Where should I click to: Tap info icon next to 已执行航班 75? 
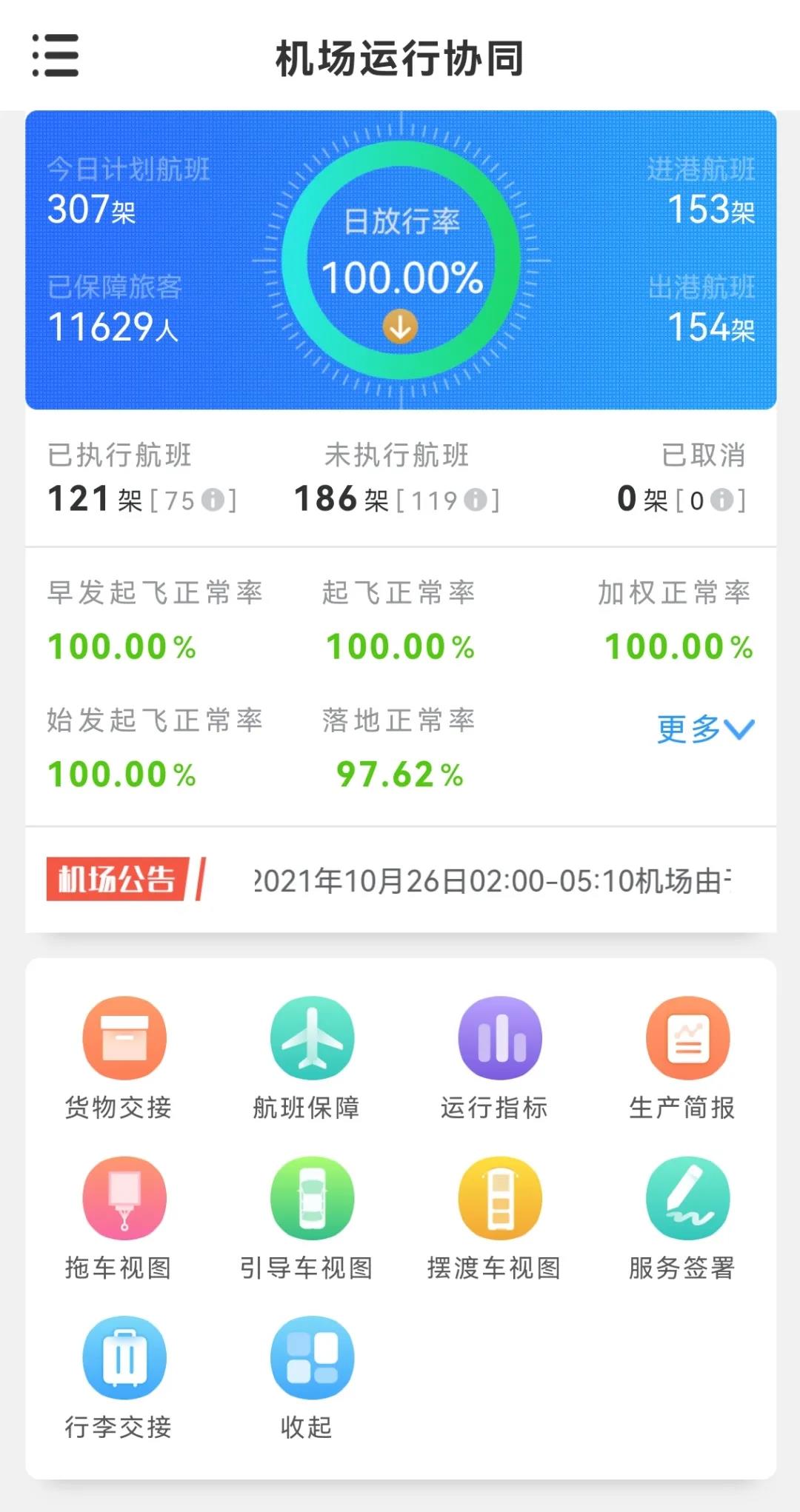(213, 500)
